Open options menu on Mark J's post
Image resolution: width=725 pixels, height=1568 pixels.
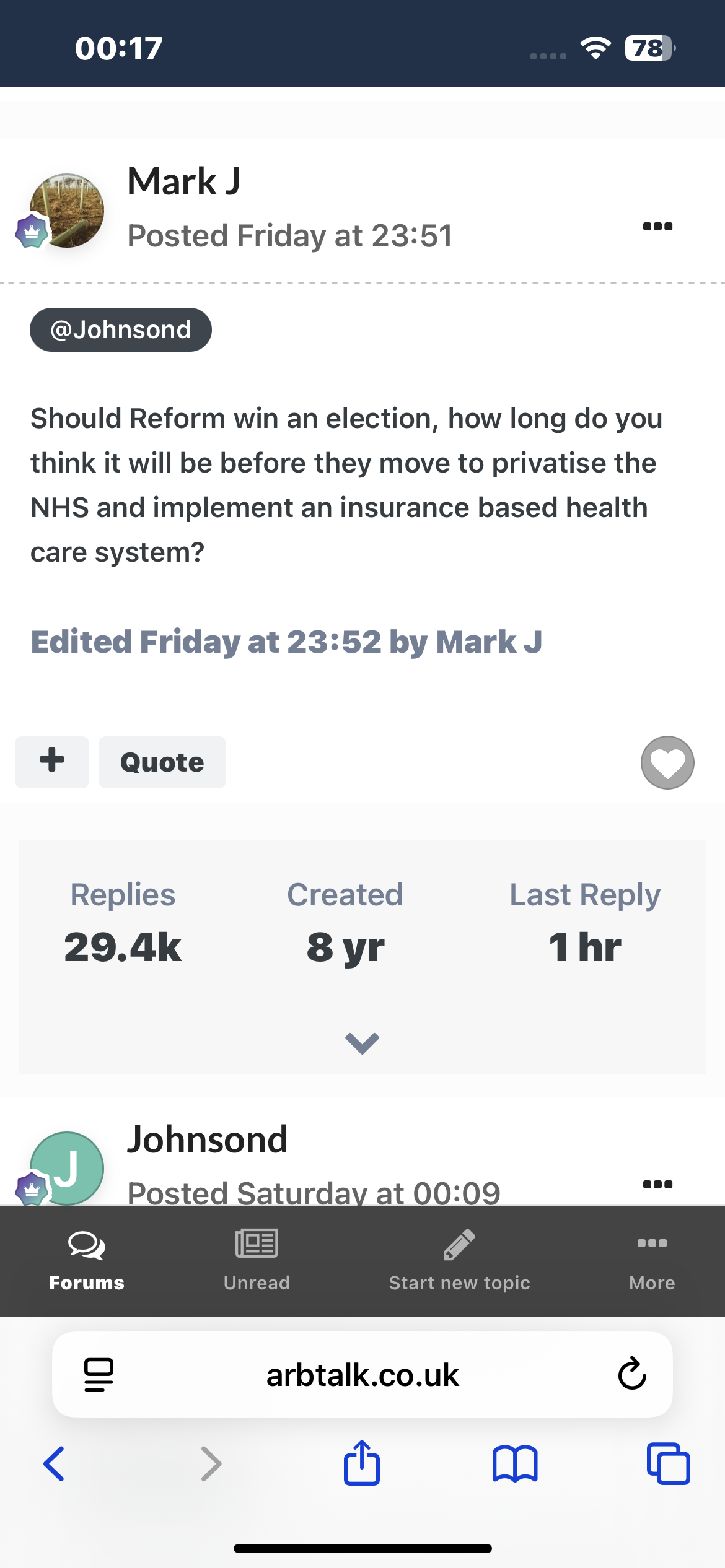tap(657, 226)
